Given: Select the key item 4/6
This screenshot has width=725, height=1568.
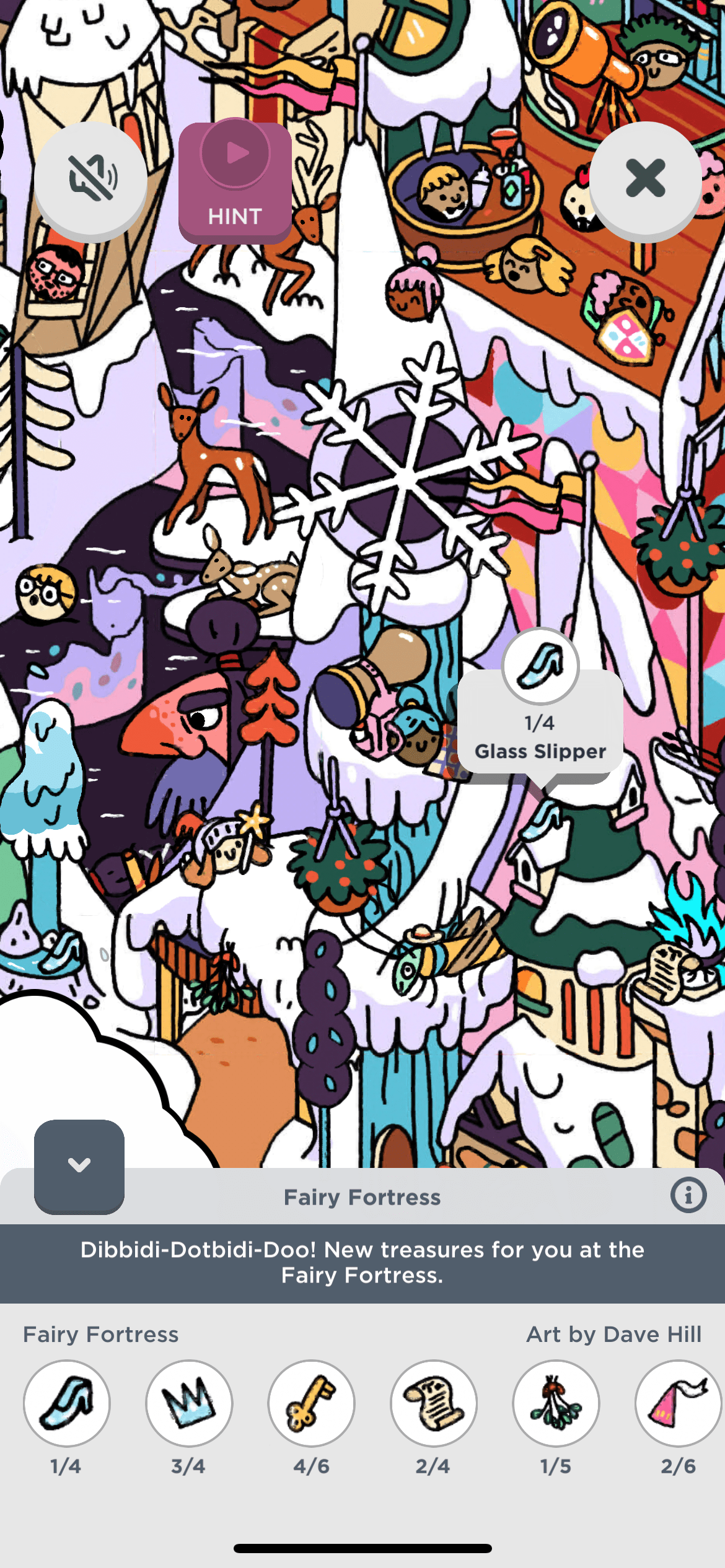Looking at the screenshot, I should tap(311, 1403).
